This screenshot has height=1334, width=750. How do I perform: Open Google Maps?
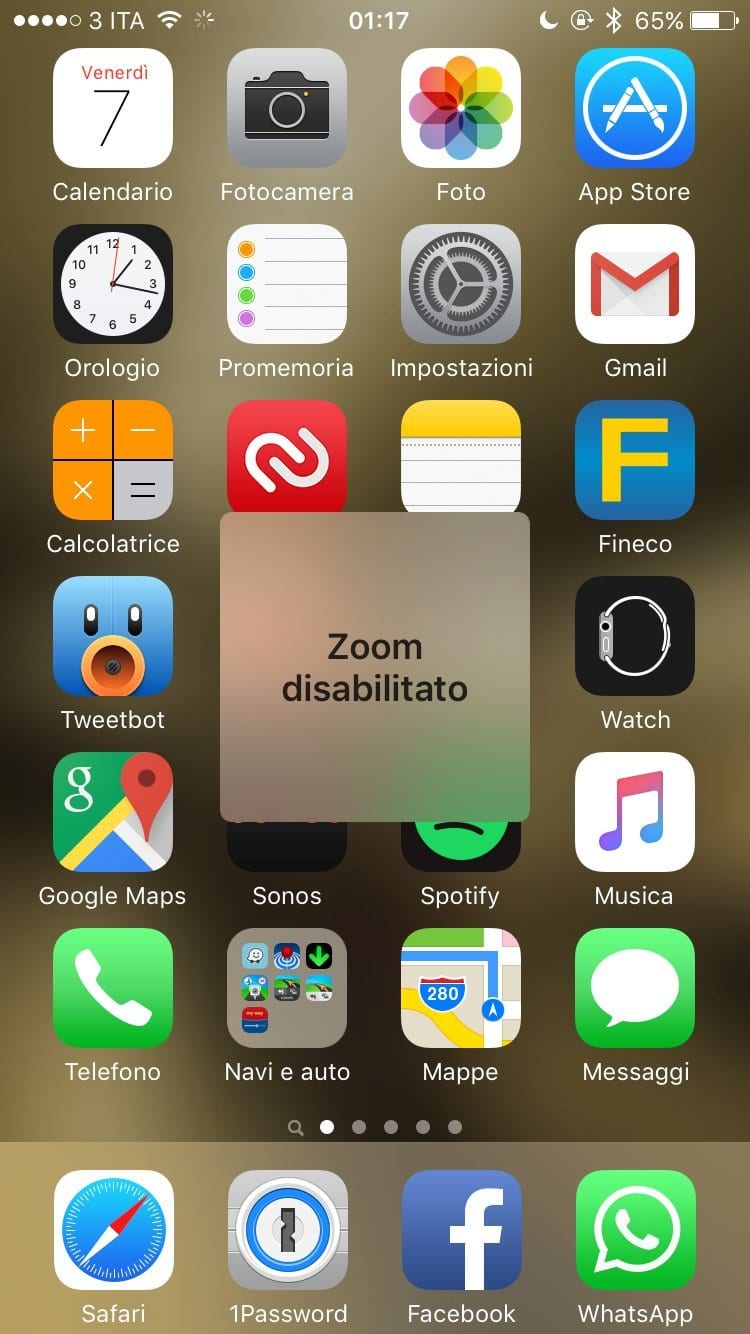coord(113,812)
